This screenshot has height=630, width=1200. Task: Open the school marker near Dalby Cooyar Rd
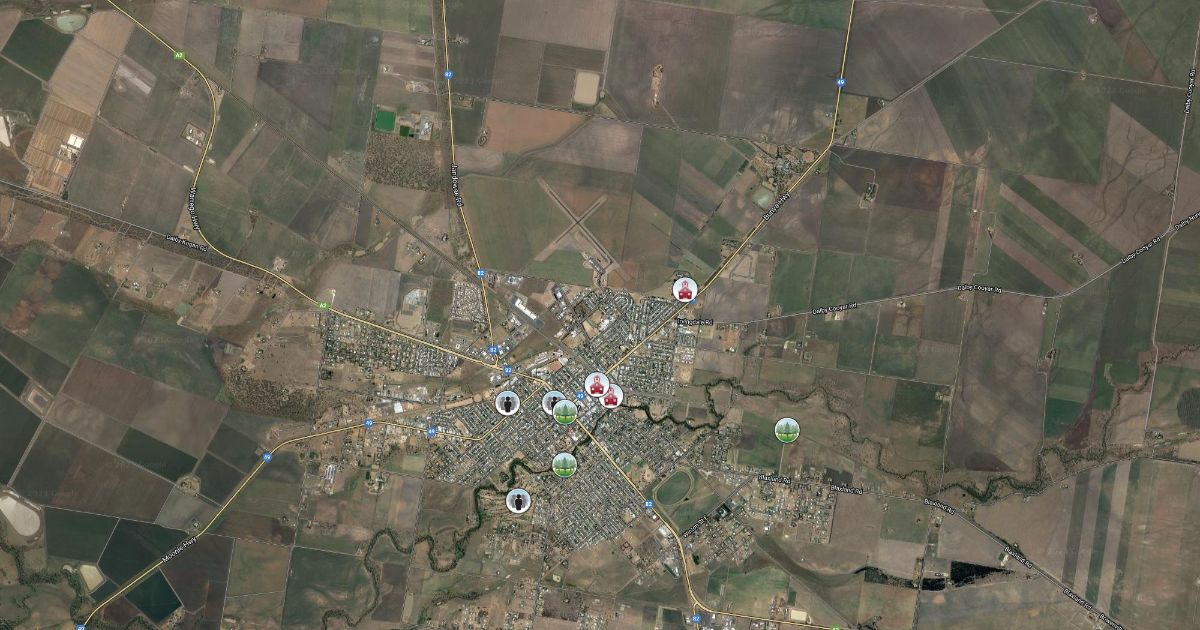pyautogui.click(x=684, y=290)
